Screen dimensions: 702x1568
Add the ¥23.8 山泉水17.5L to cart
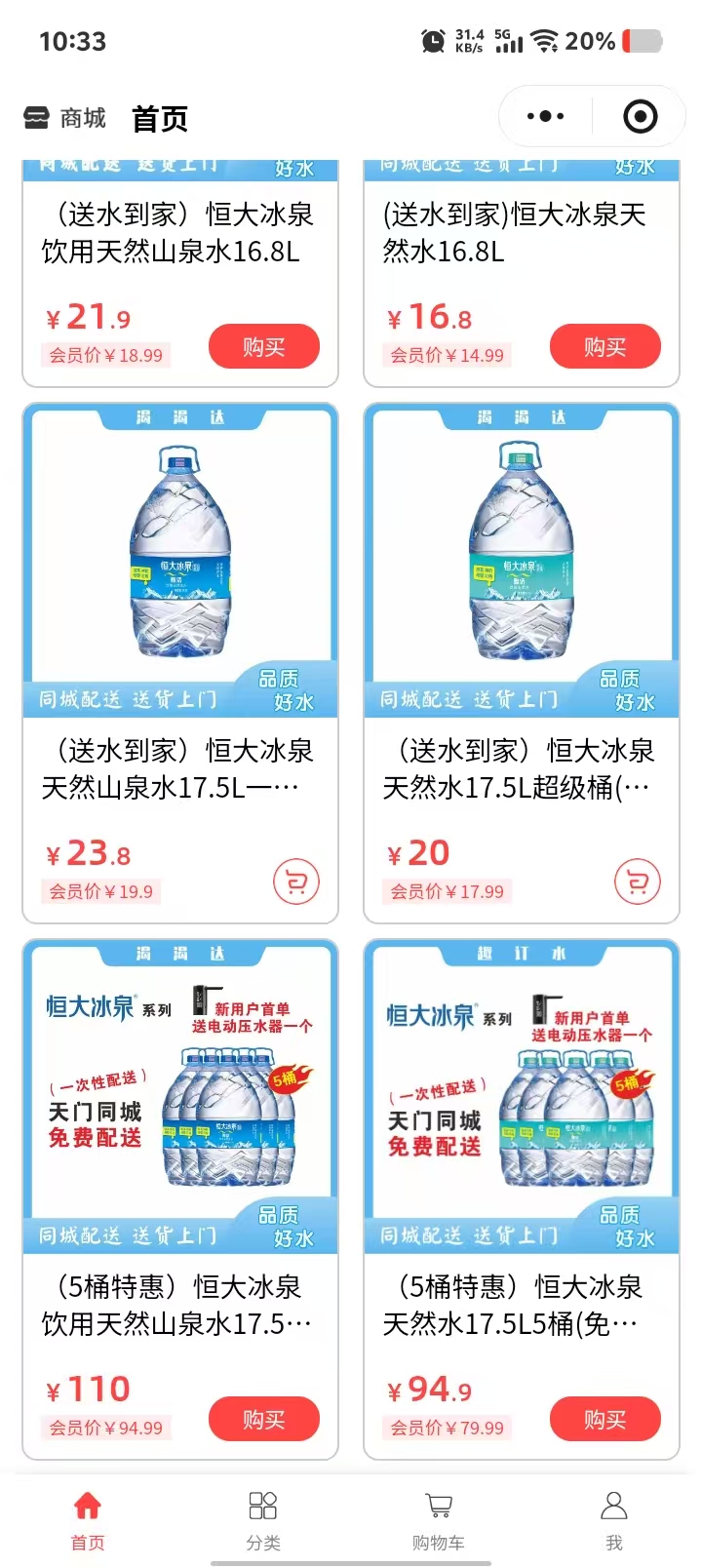point(295,882)
